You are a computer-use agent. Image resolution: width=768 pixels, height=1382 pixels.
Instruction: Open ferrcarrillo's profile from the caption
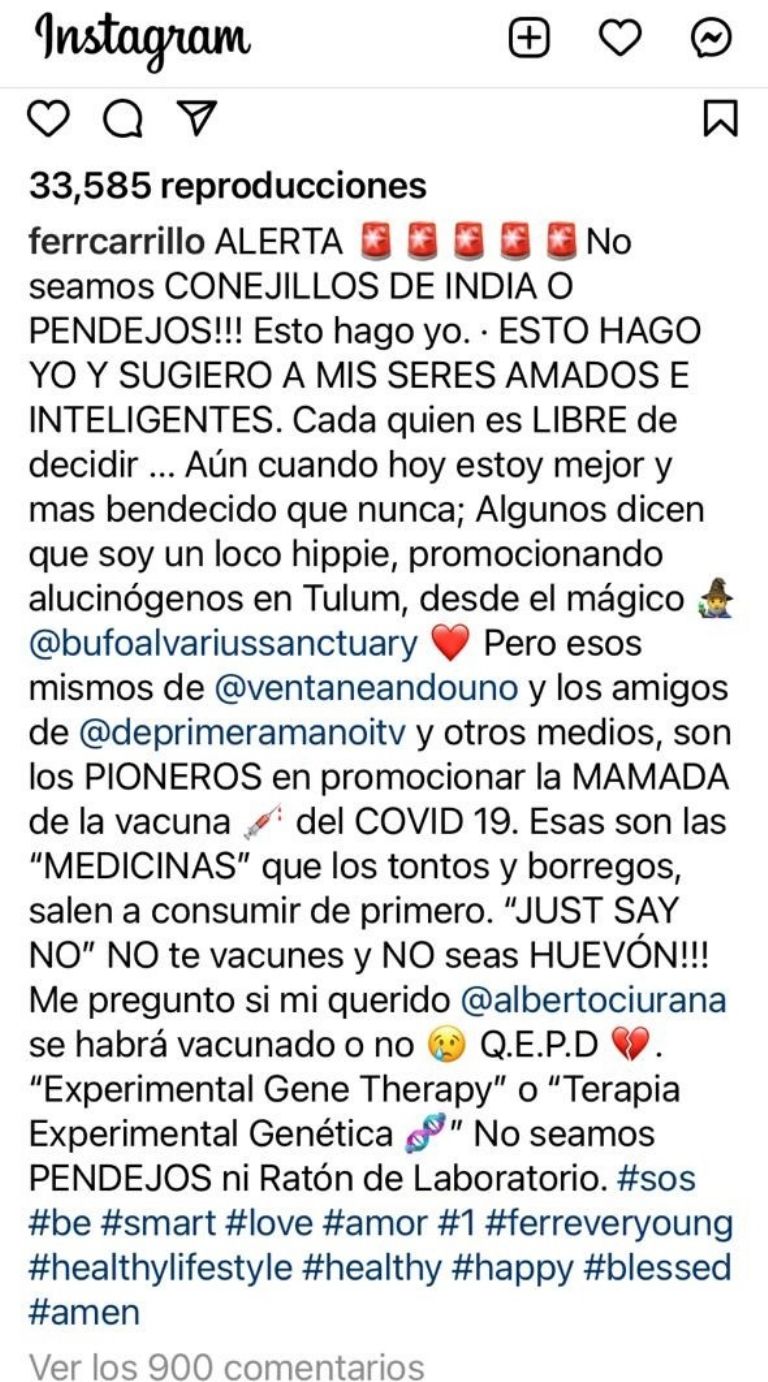tap(117, 243)
